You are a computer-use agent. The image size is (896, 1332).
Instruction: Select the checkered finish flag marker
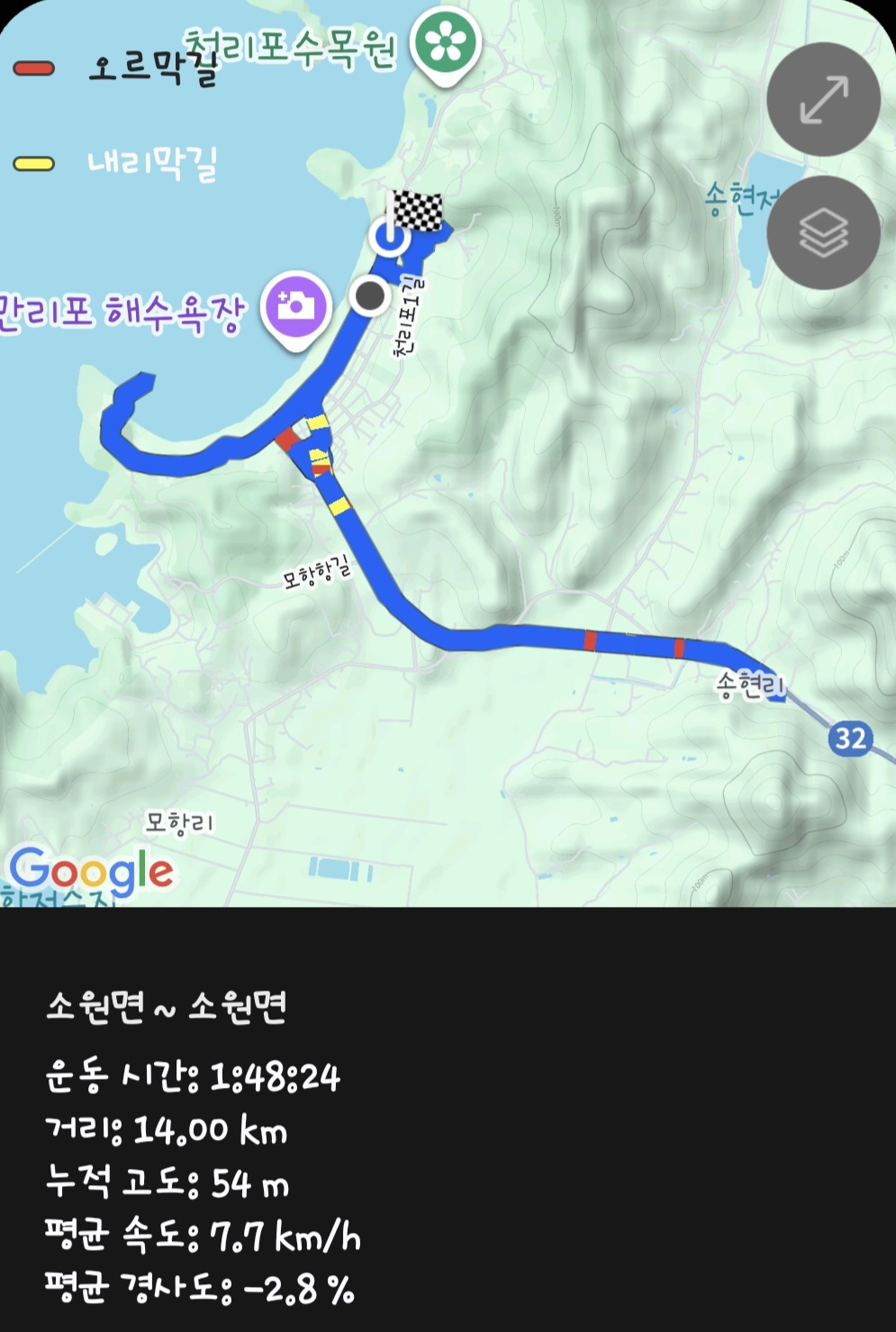point(416,212)
